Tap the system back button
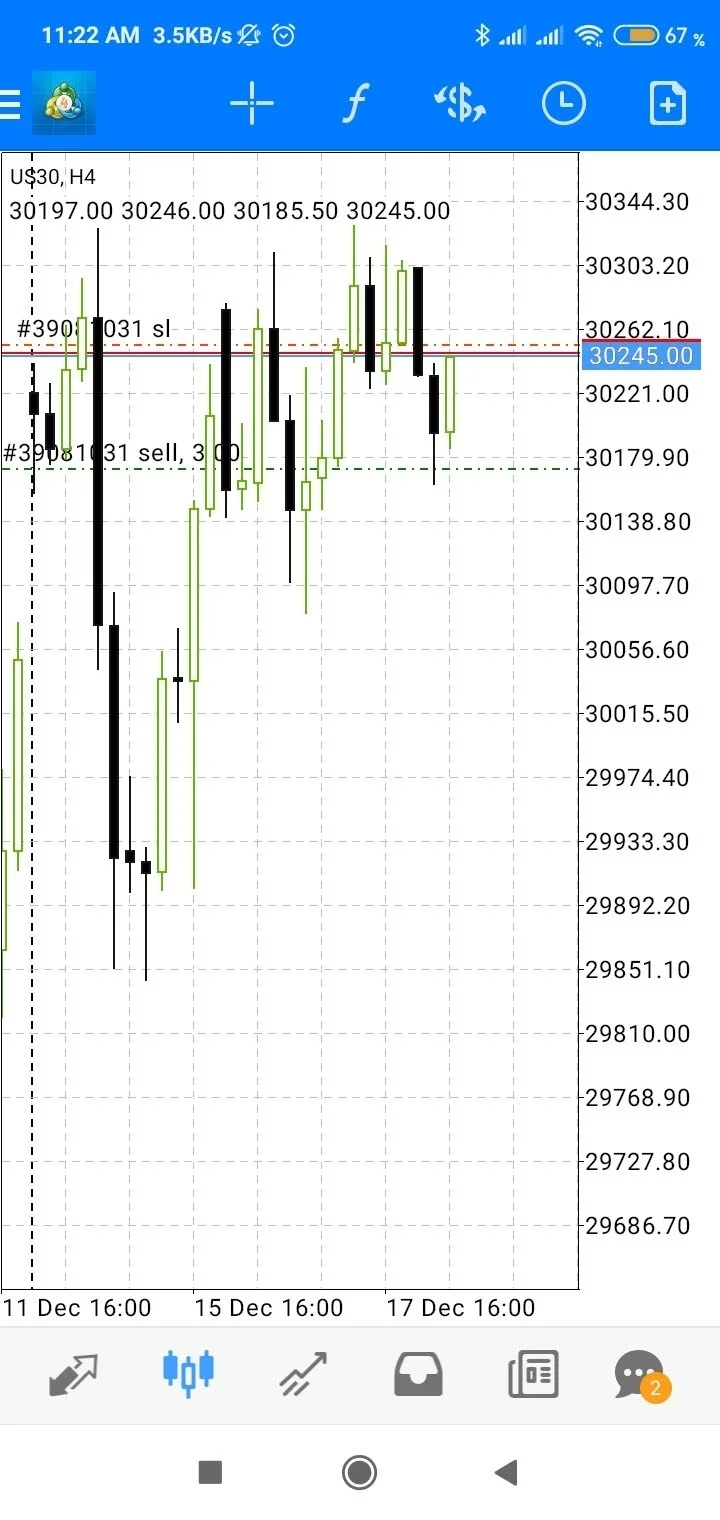The width and height of the screenshot is (720, 1520). 507,1472
